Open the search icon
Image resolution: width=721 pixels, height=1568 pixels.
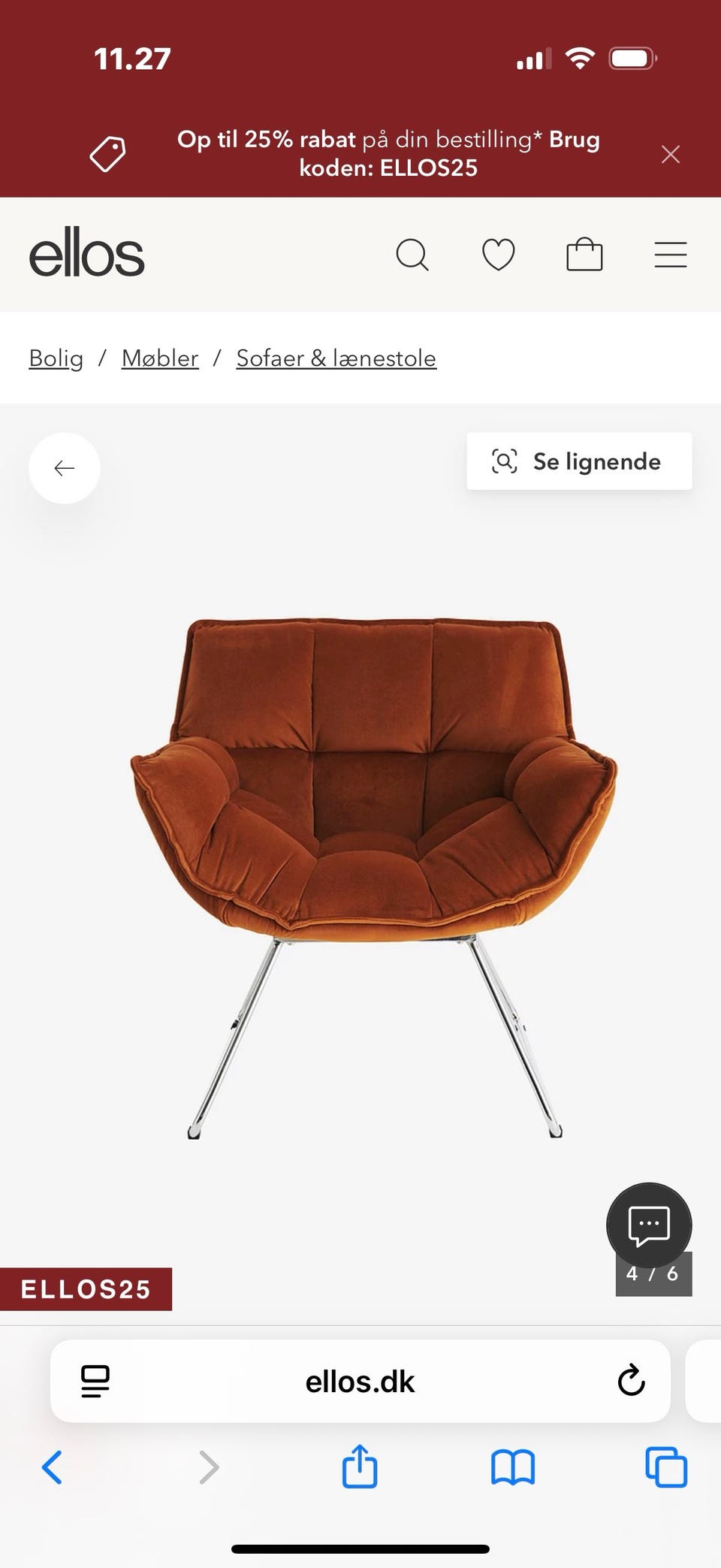(413, 255)
